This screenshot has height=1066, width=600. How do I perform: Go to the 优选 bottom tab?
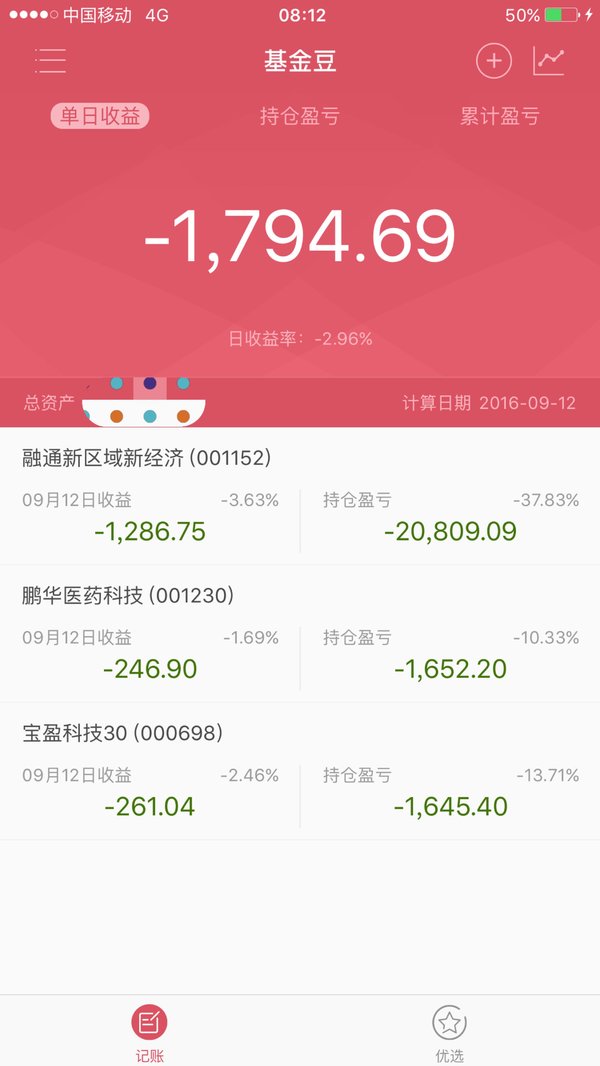(x=449, y=1032)
